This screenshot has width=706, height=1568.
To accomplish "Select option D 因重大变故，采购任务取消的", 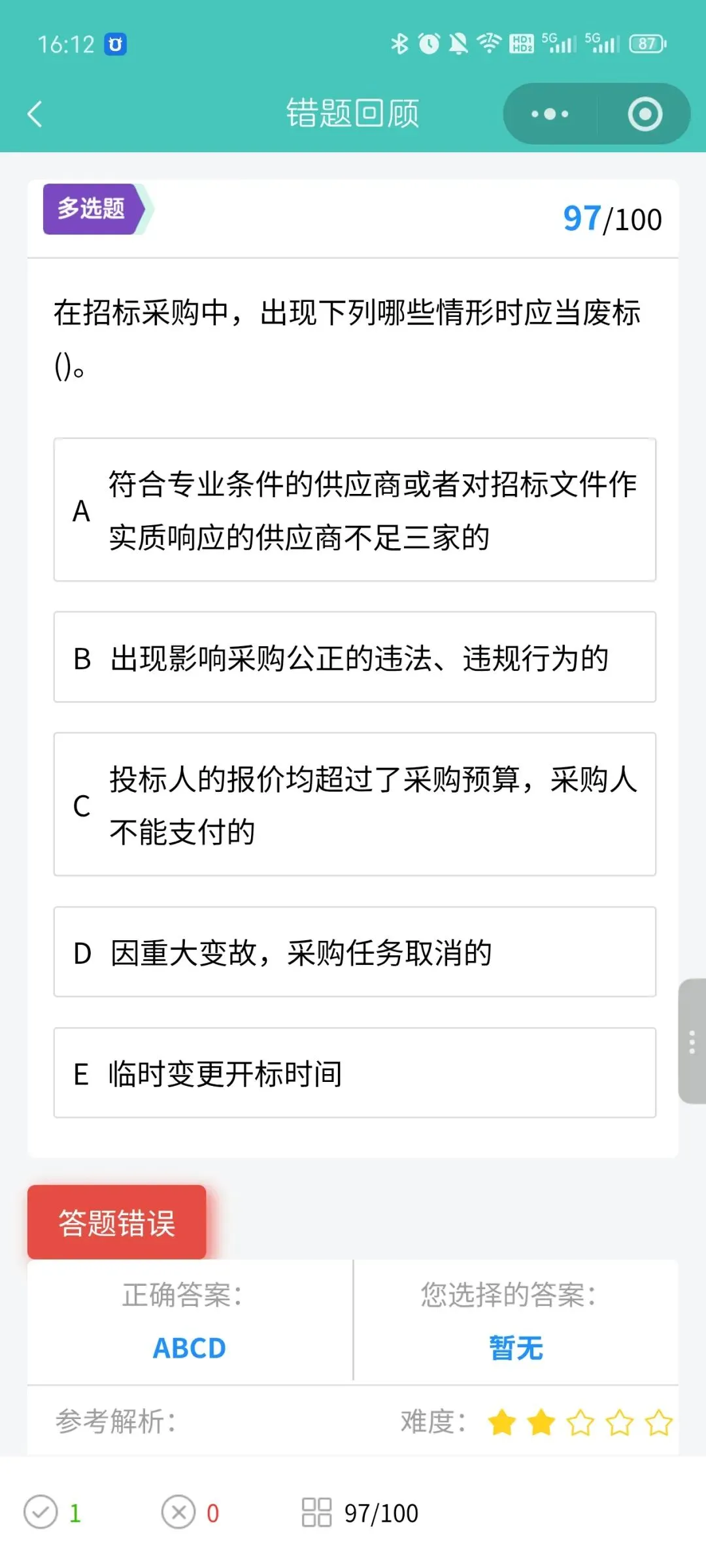I will click(355, 951).
